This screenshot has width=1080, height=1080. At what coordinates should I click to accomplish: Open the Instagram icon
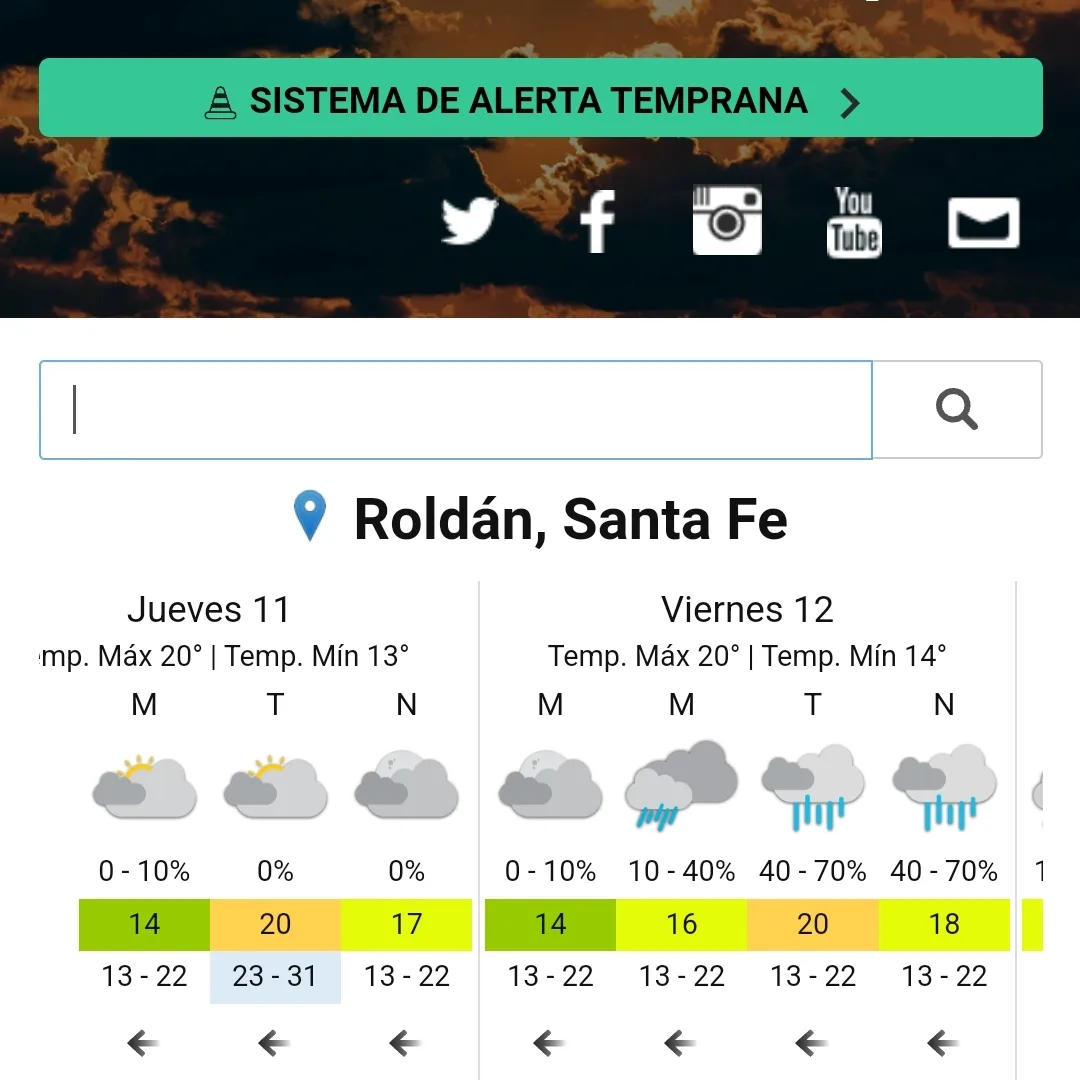tap(727, 221)
